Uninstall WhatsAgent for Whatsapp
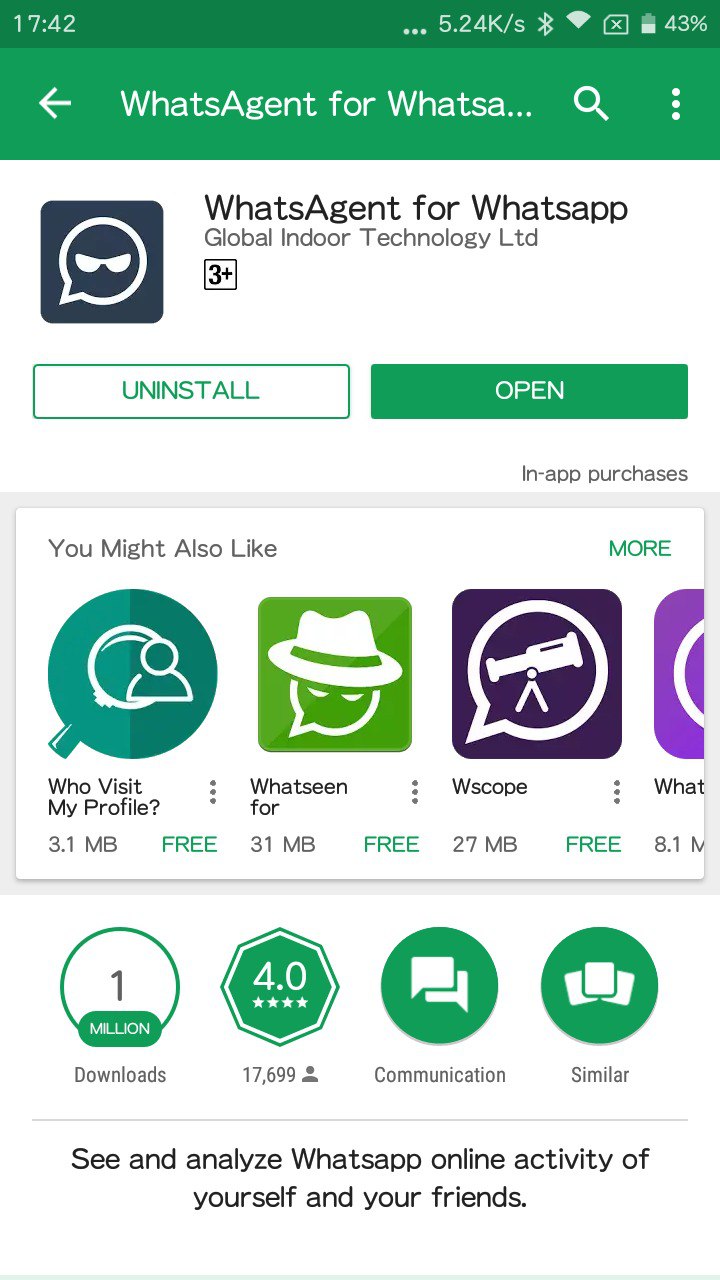 point(191,391)
